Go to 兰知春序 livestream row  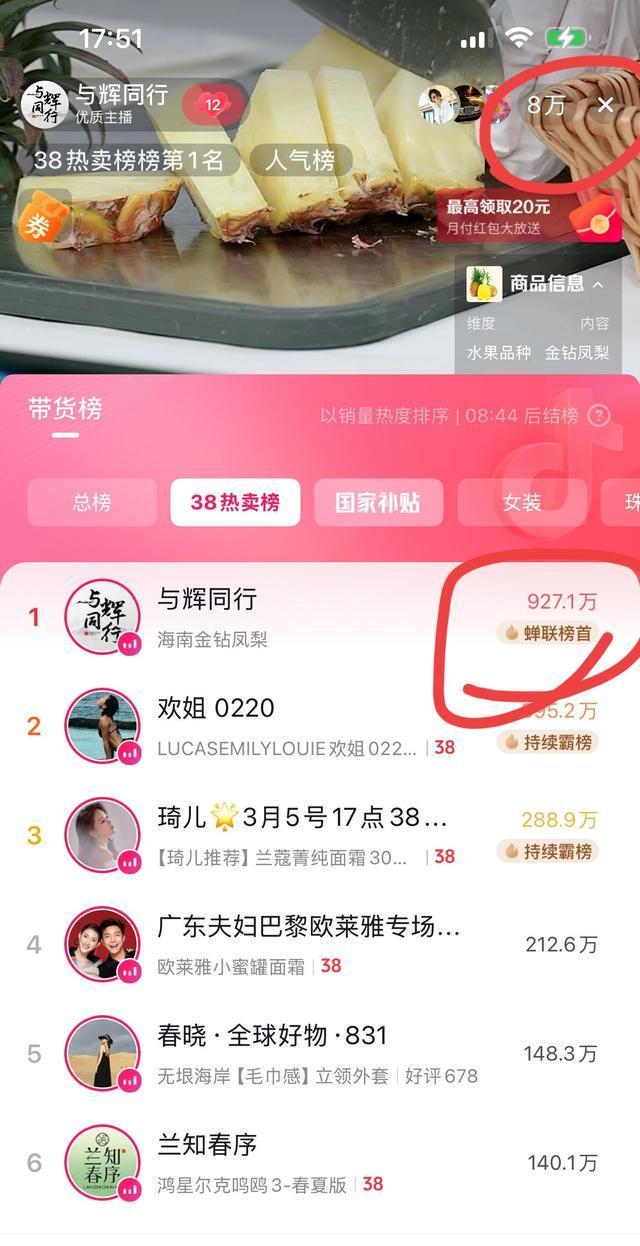(320, 1162)
